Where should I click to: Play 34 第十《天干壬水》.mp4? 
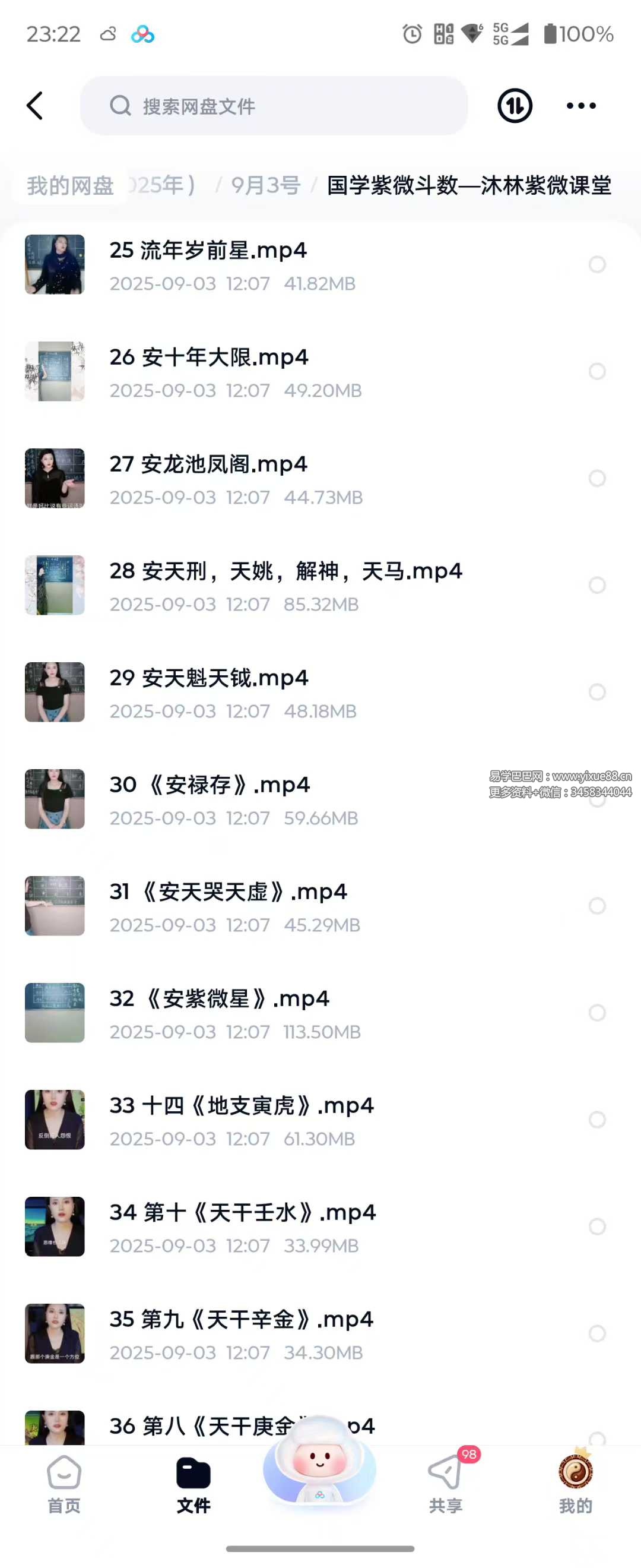(243, 1212)
